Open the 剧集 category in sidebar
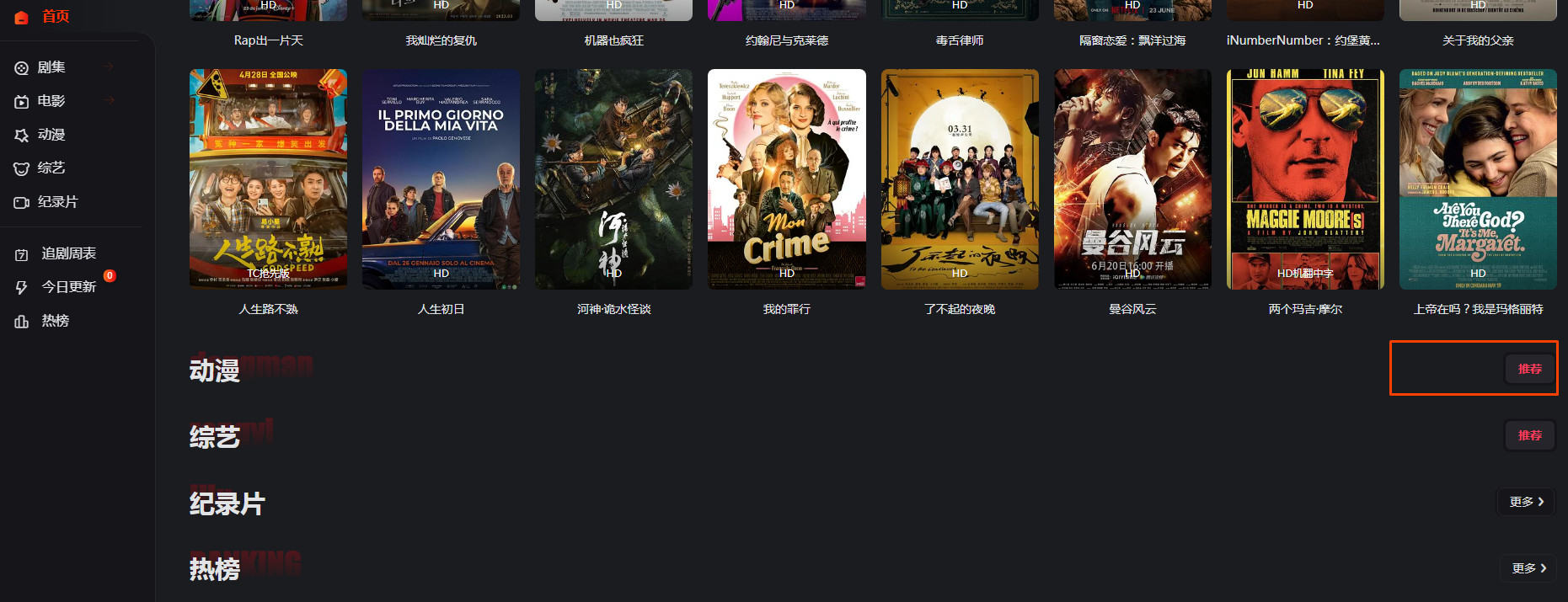Image resolution: width=1568 pixels, height=602 pixels. click(51, 67)
